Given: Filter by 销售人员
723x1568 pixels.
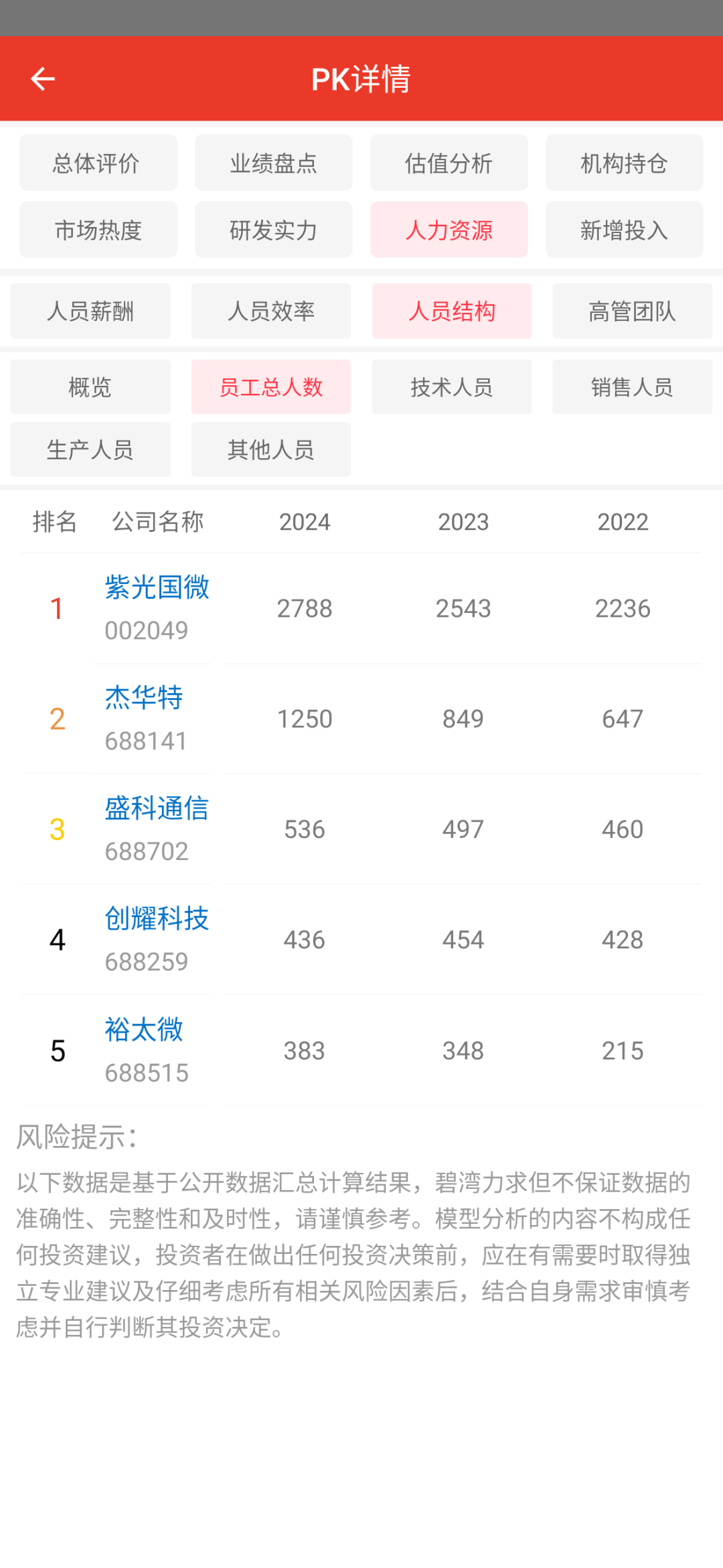Looking at the screenshot, I should click(632, 386).
